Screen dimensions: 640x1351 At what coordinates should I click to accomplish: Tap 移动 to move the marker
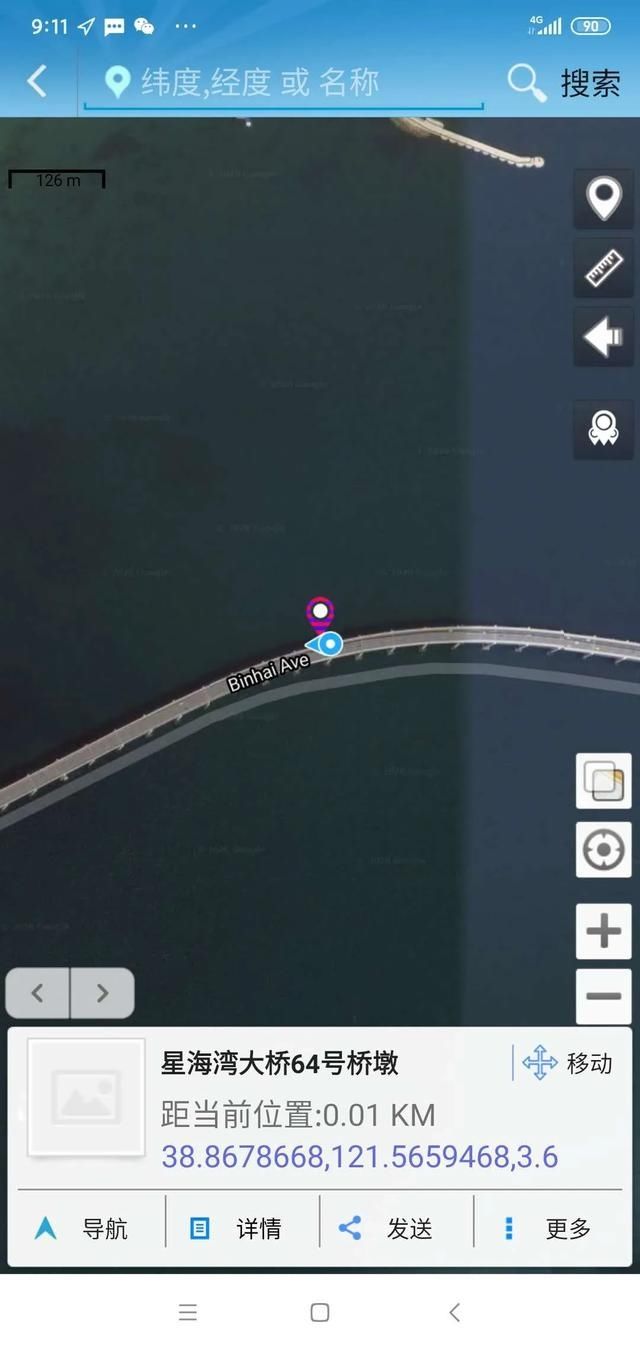(567, 1063)
